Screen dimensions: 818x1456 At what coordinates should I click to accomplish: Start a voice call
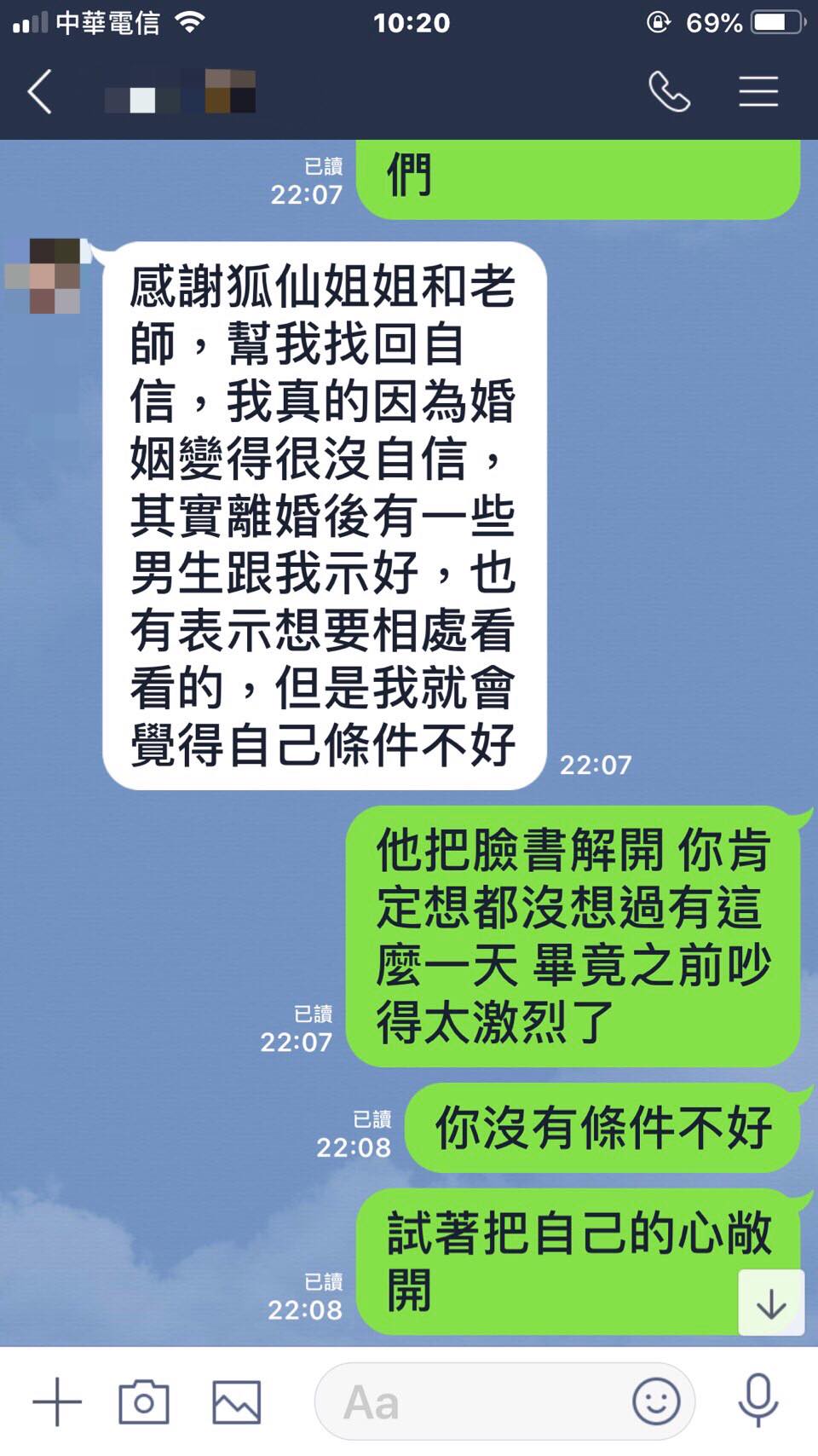coord(669,91)
